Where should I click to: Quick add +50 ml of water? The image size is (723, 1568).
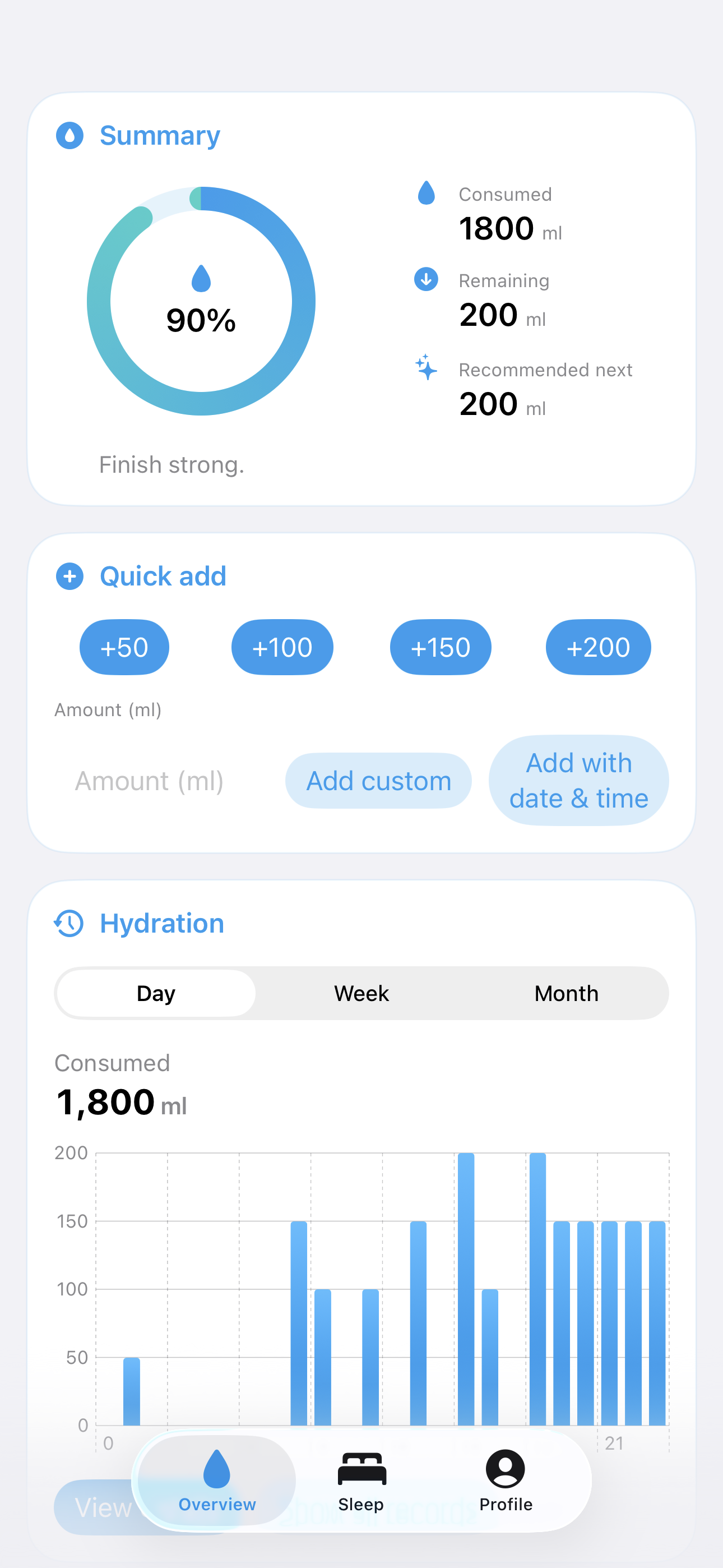coord(124,647)
